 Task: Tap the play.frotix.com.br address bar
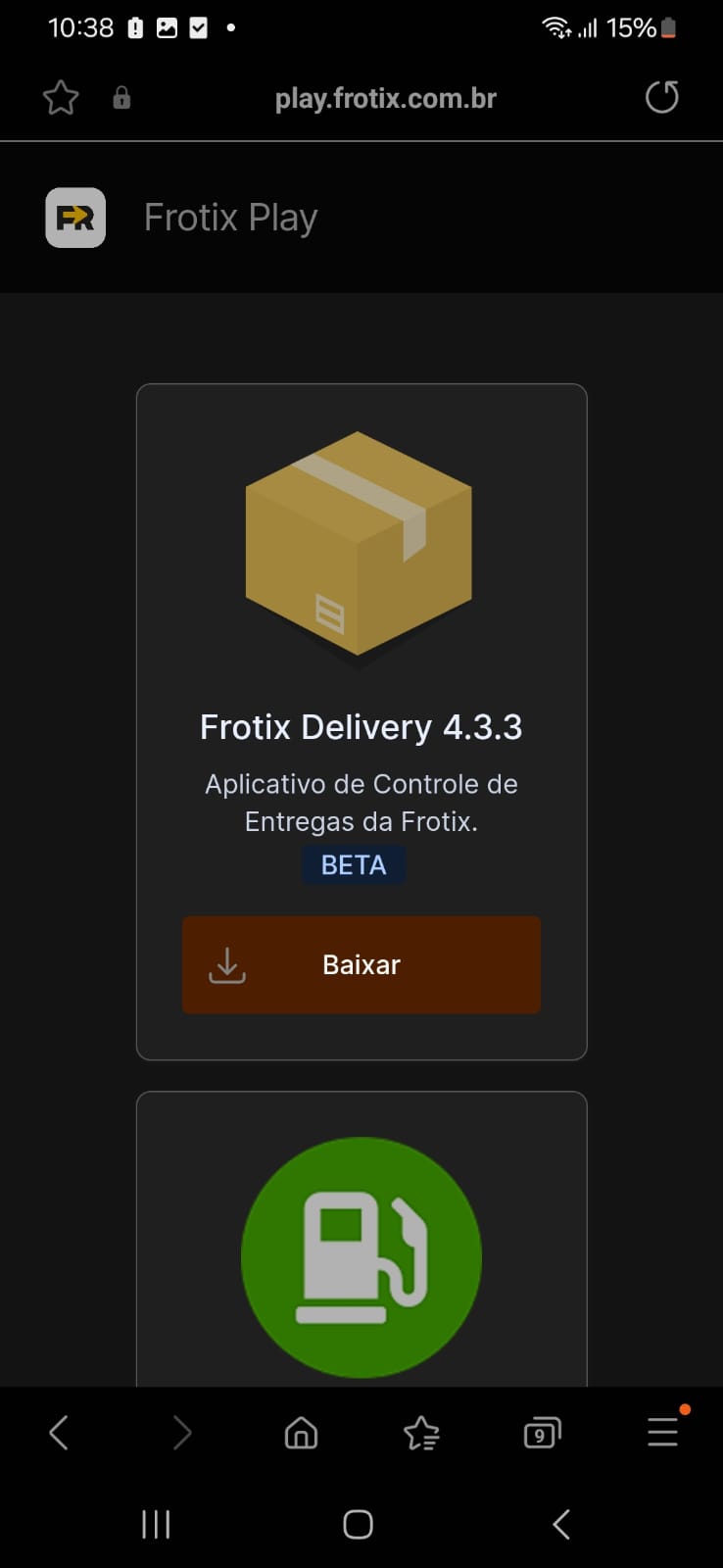pyautogui.click(x=385, y=98)
